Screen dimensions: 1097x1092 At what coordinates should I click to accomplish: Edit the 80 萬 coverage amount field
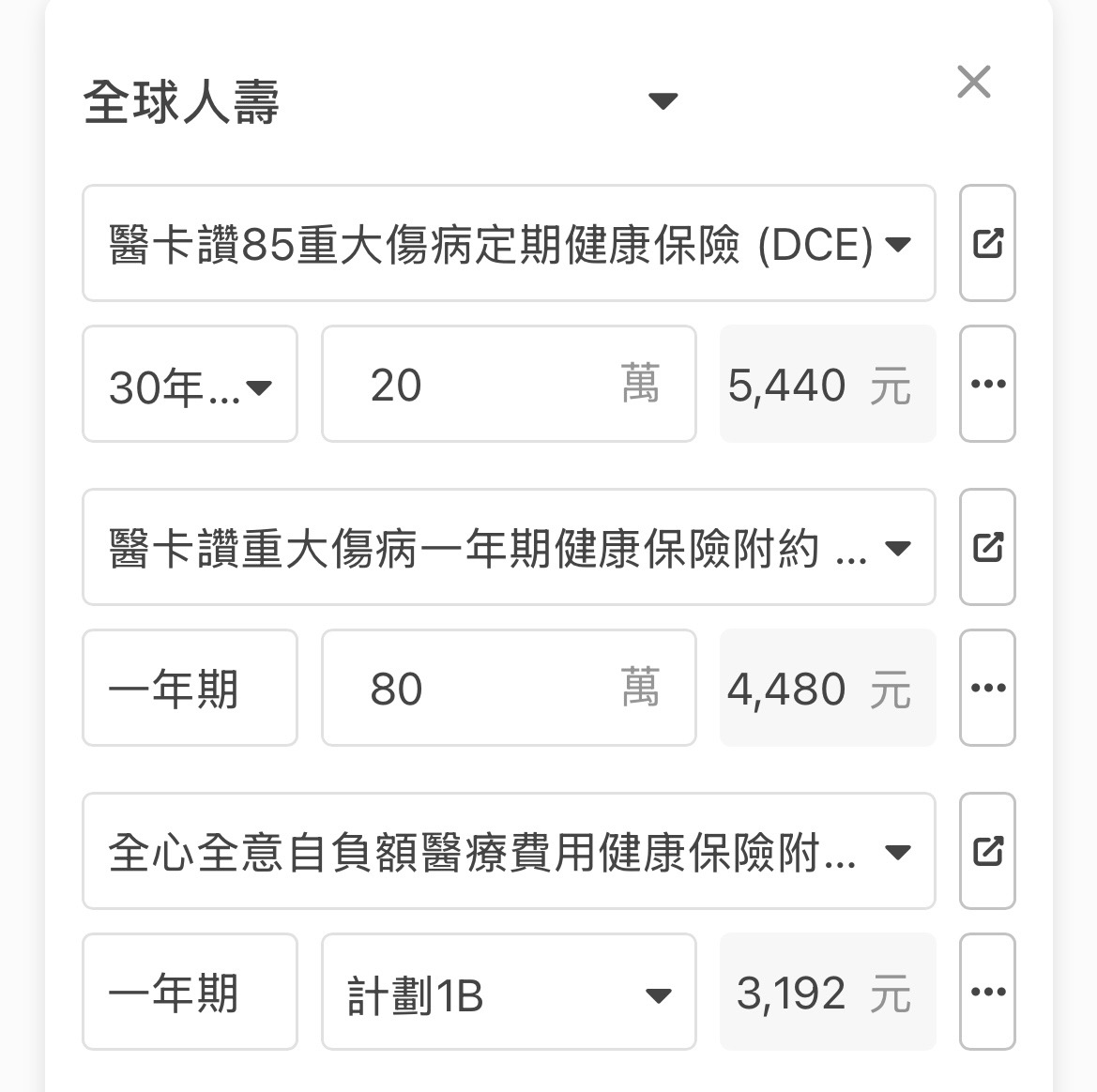488,689
